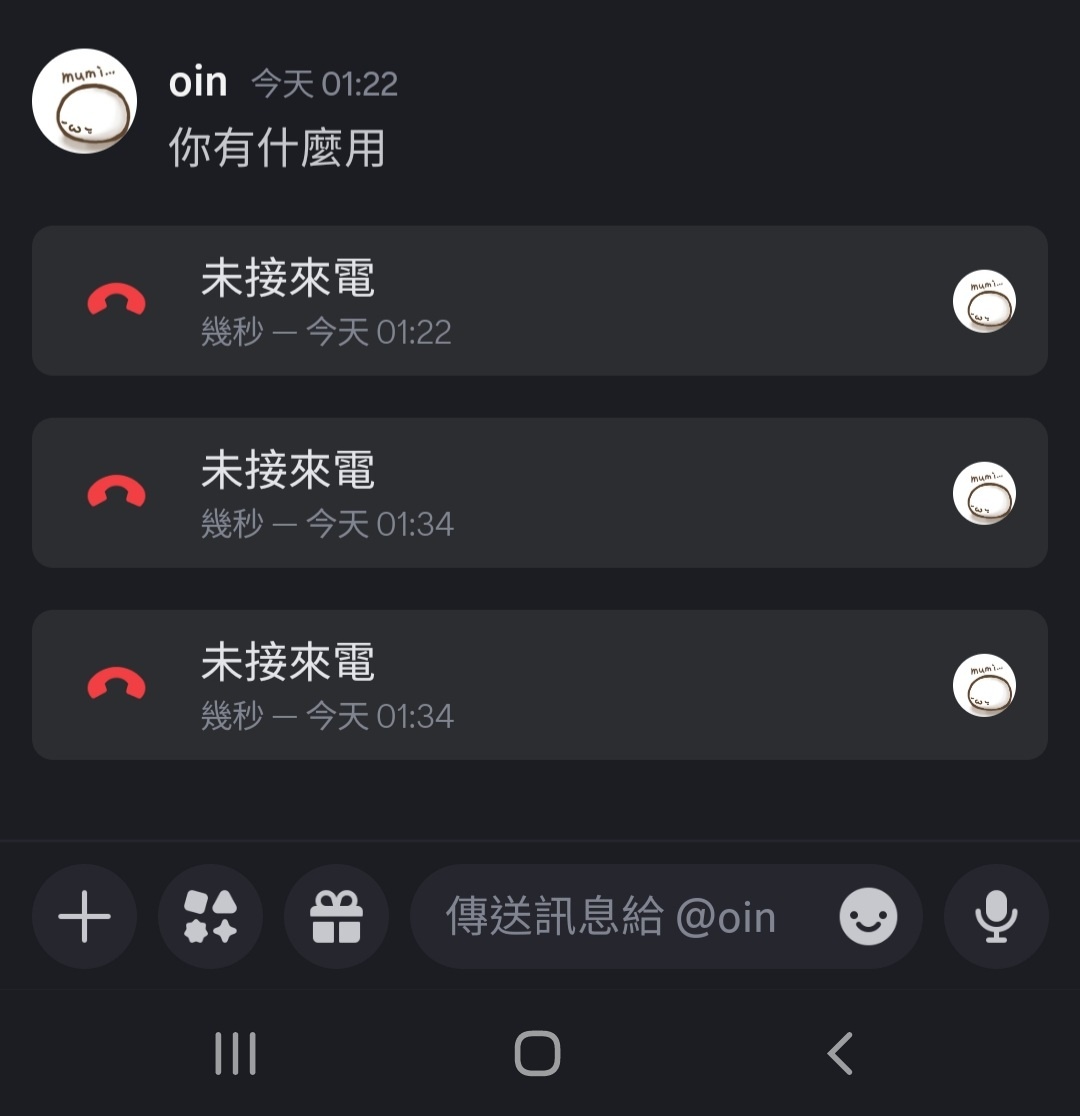
Task: Open oin's profile picture beside the message
Action: pos(84,101)
